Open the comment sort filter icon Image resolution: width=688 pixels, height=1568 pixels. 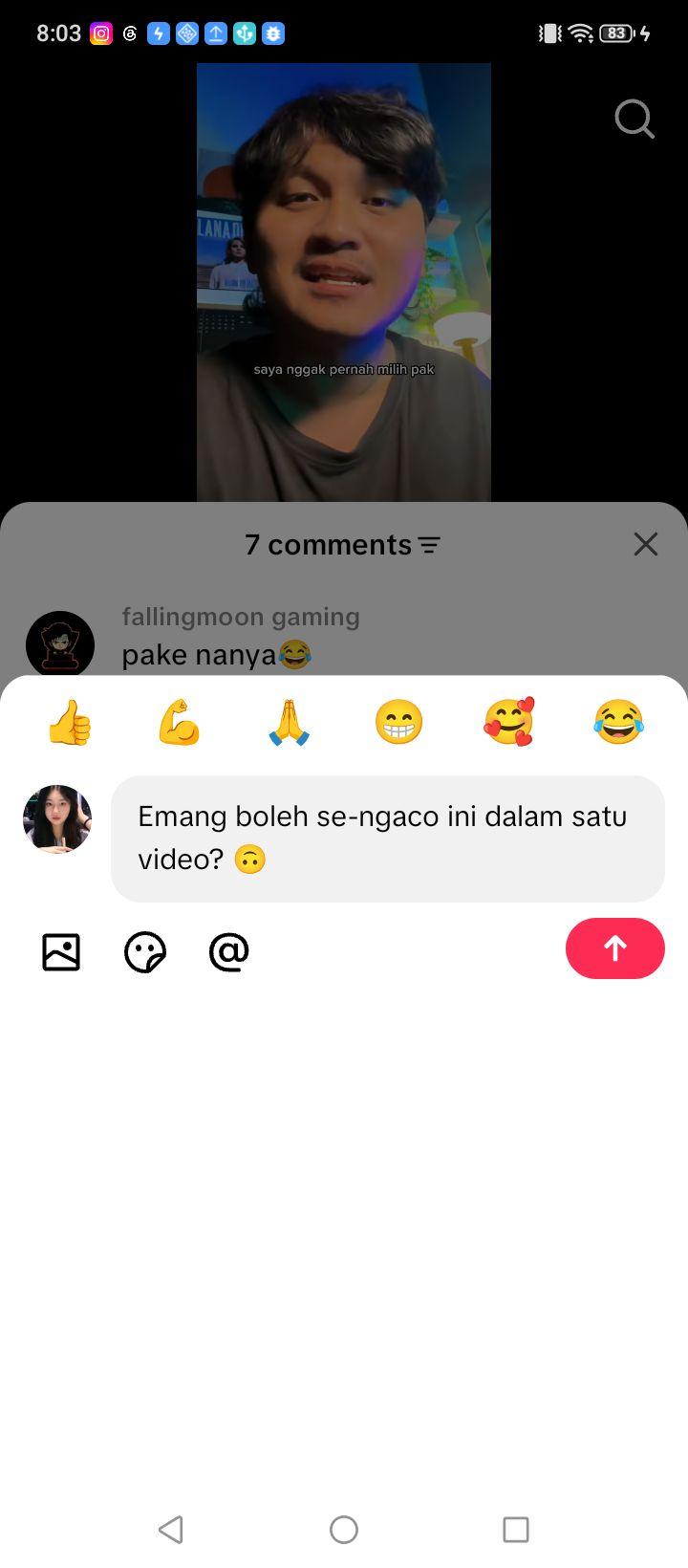[x=430, y=545]
